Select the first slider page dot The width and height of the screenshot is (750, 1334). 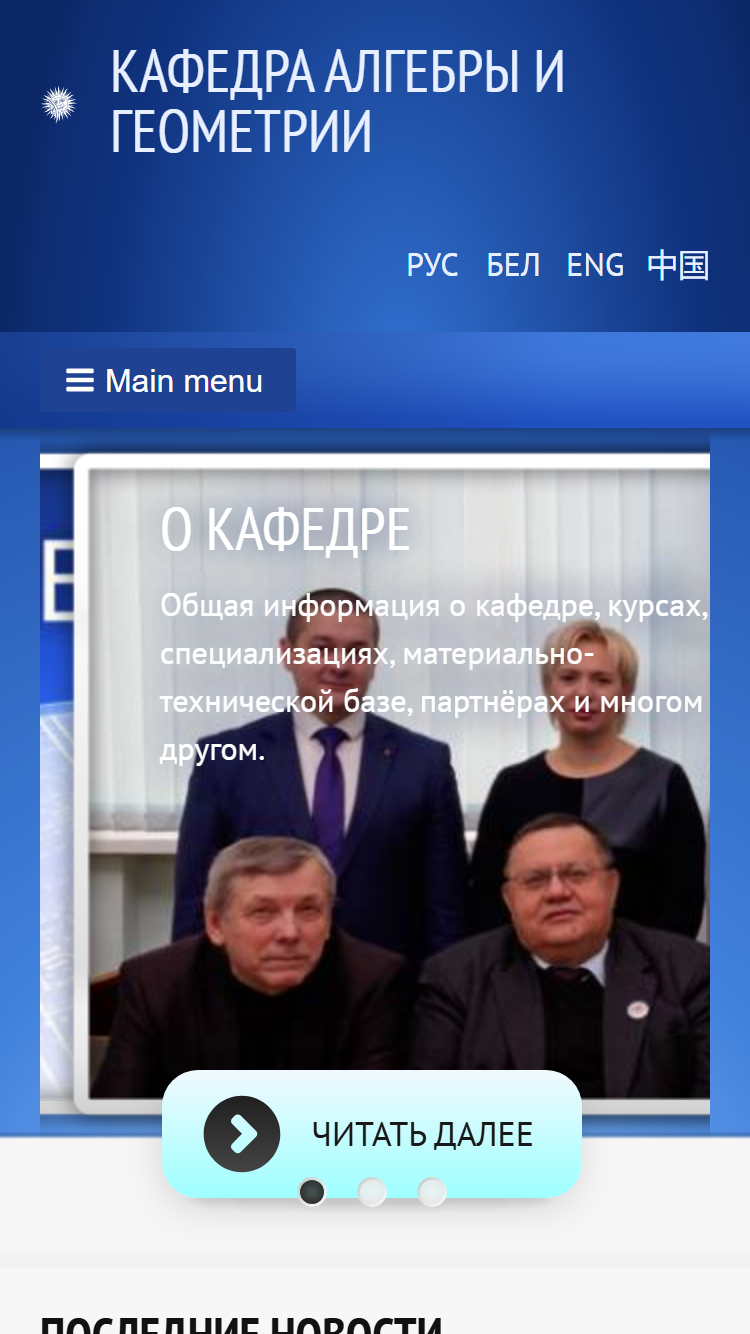(x=312, y=1192)
